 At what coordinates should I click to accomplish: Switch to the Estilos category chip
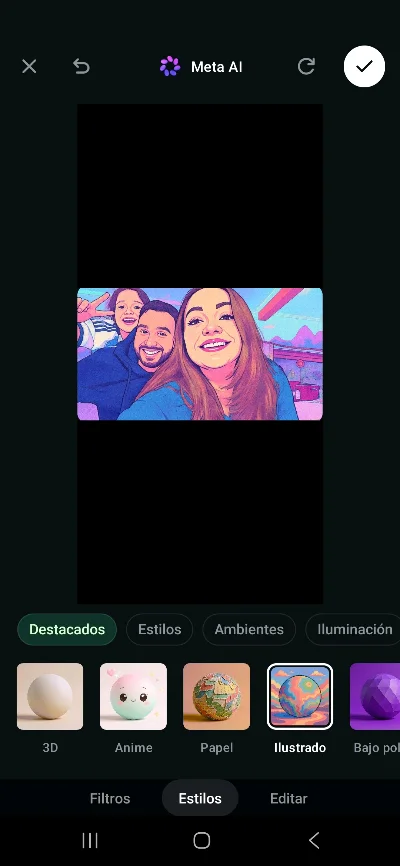[160, 629]
